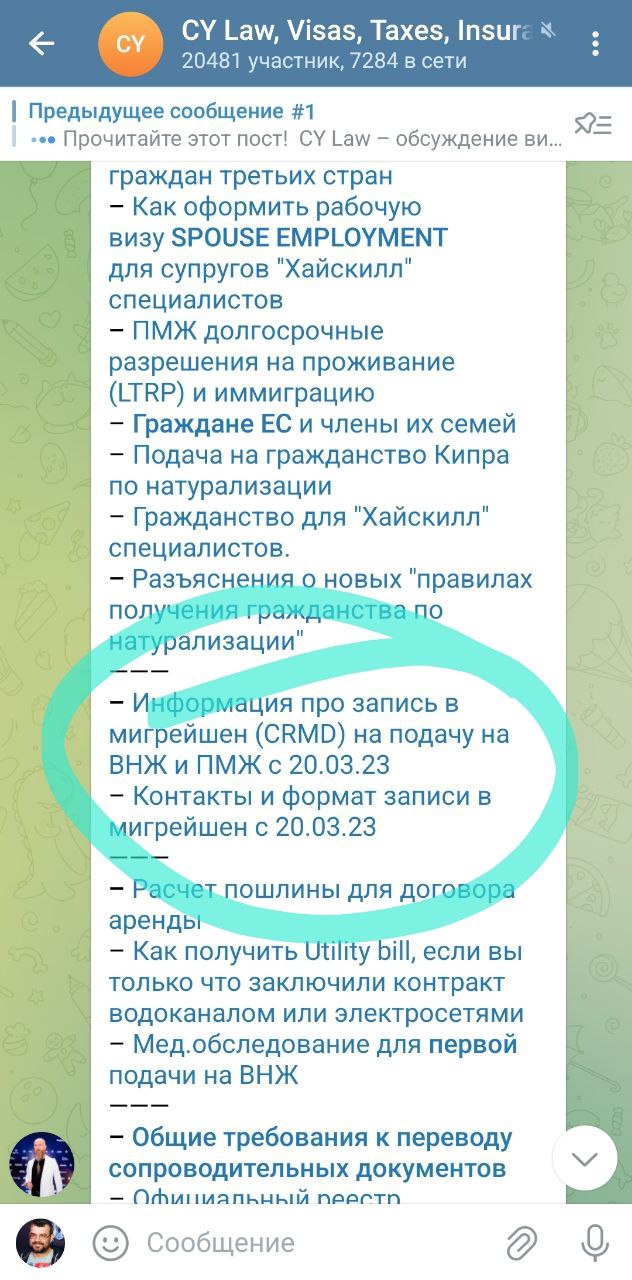Jump to the latest messages arrow button

coord(584,1158)
